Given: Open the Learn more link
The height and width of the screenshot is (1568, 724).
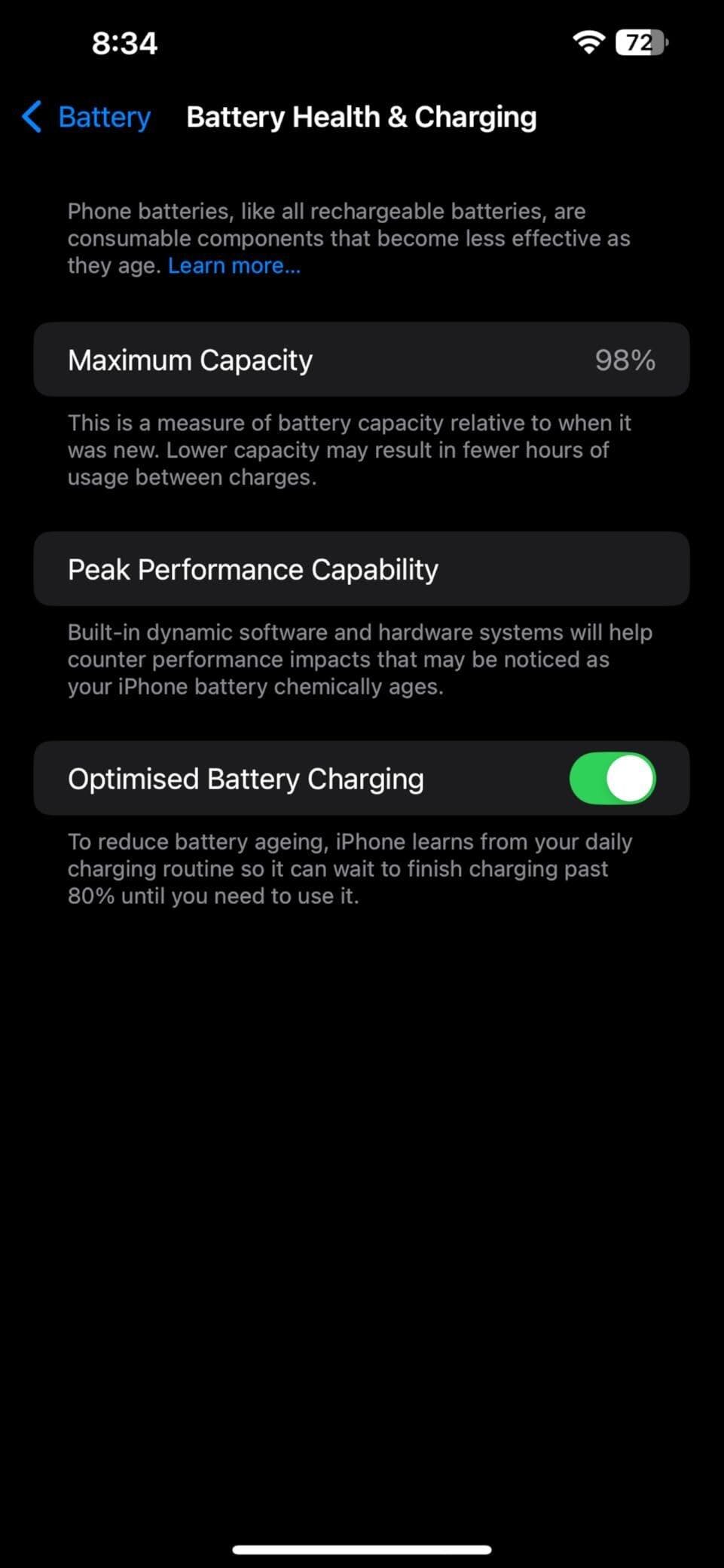Looking at the screenshot, I should (x=234, y=265).
